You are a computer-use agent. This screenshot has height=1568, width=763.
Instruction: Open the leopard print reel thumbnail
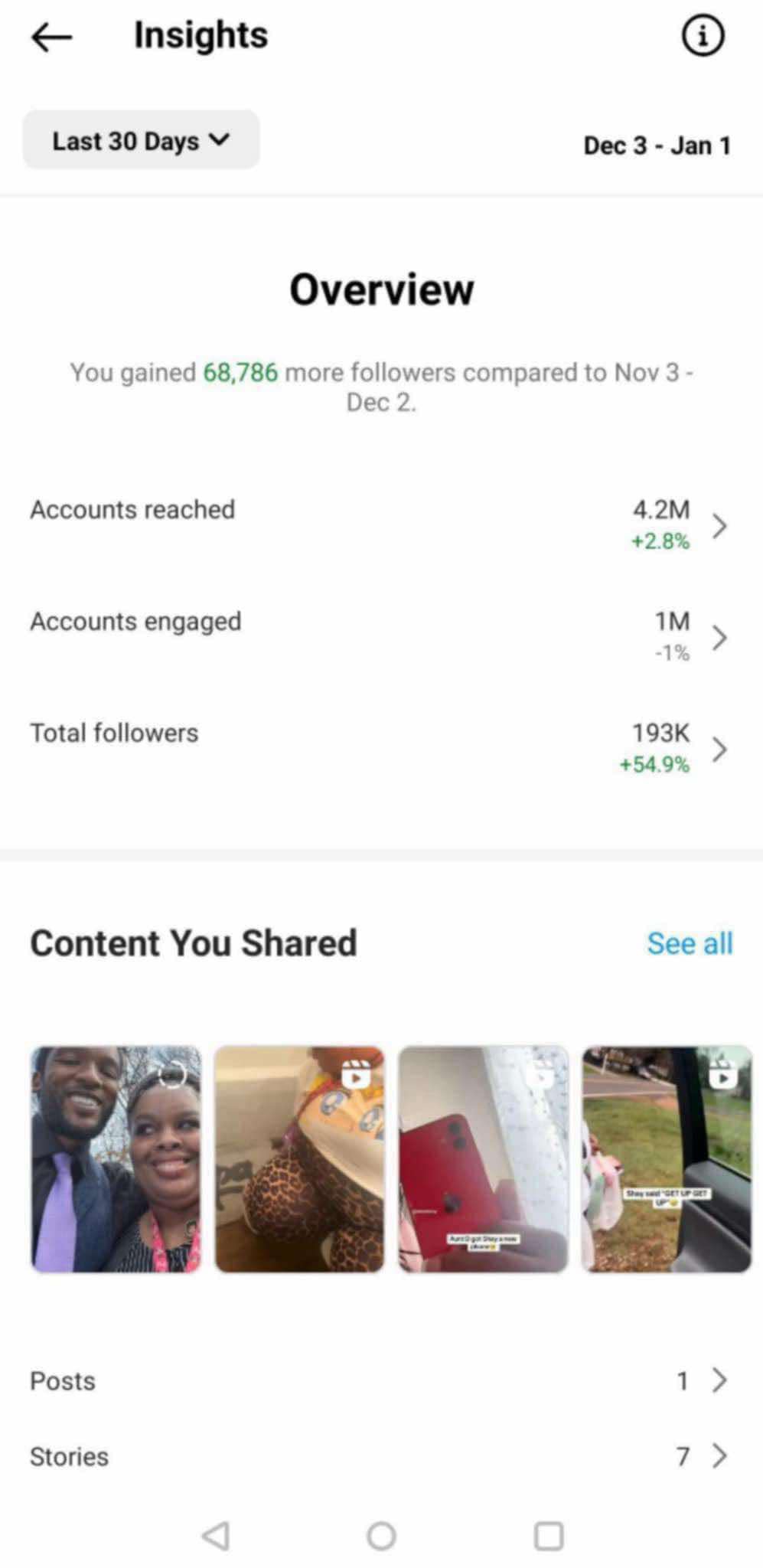tap(299, 1159)
